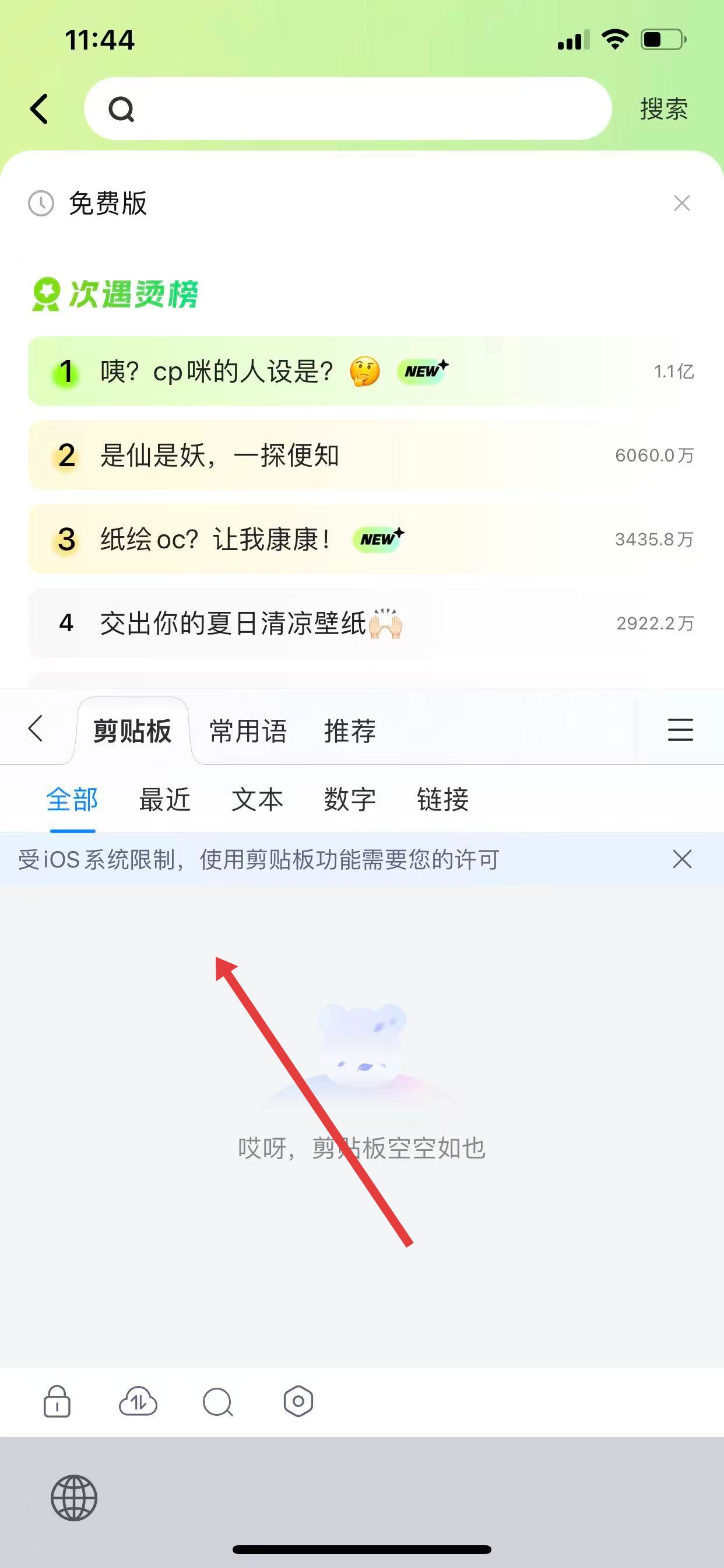Open the topic 咦？cp咪的人设是？
Image resolution: width=724 pixels, height=1568 pixels.
click(x=217, y=370)
